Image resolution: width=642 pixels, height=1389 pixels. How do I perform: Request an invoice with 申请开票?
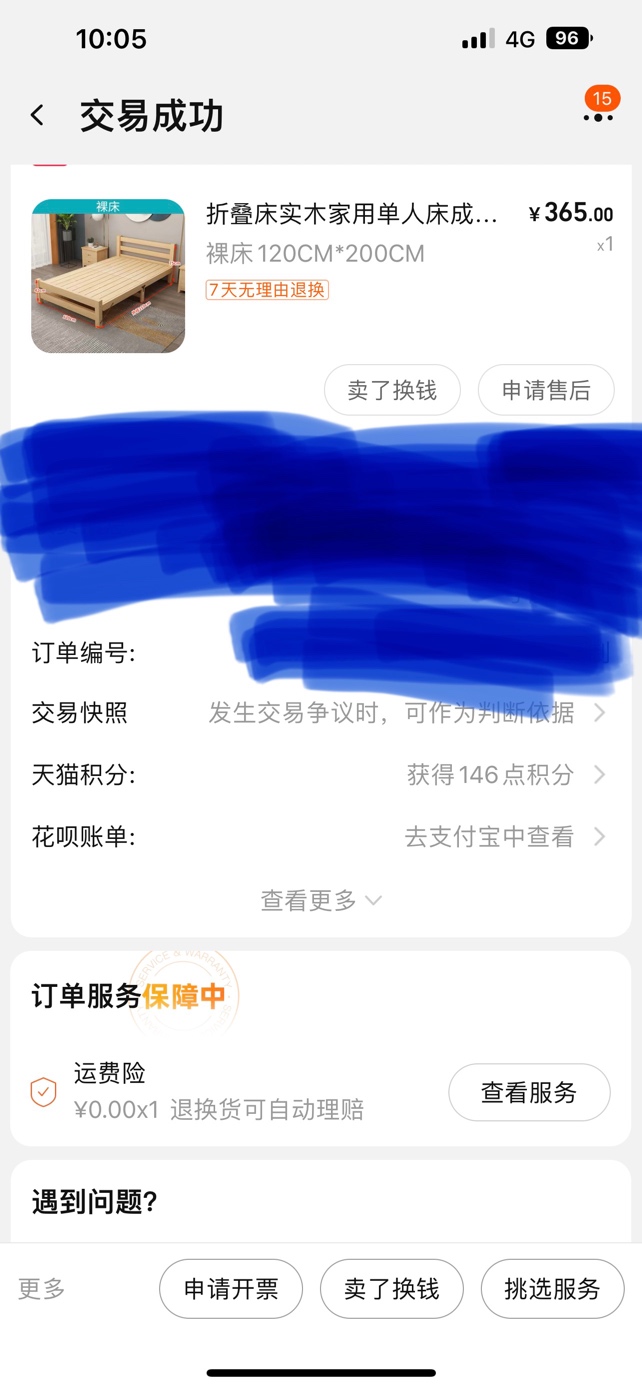pyautogui.click(x=231, y=1289)
